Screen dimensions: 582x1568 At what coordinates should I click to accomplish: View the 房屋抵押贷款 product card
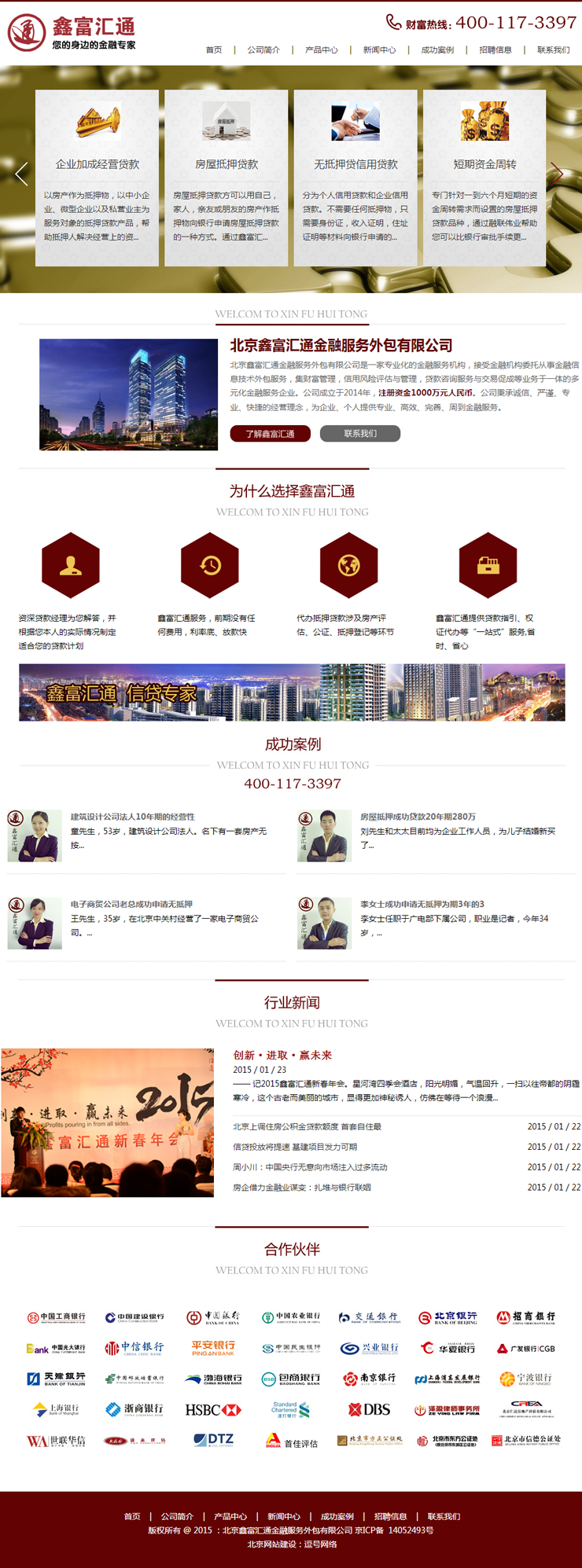(227, 164)
